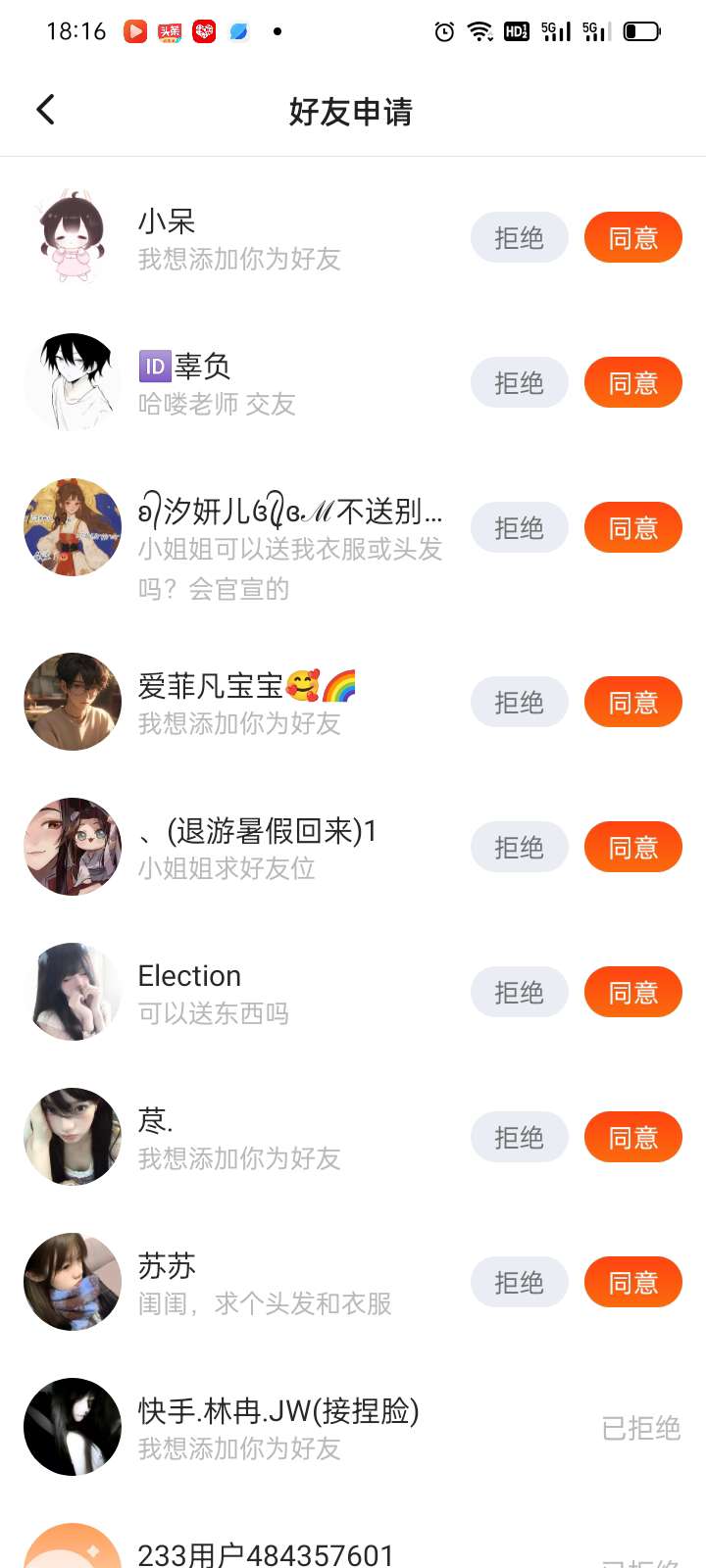706x1568 pixels.
Task: Tap 拒绝 for 爱菲凡宝宝
Action: [x=519, y=702]
